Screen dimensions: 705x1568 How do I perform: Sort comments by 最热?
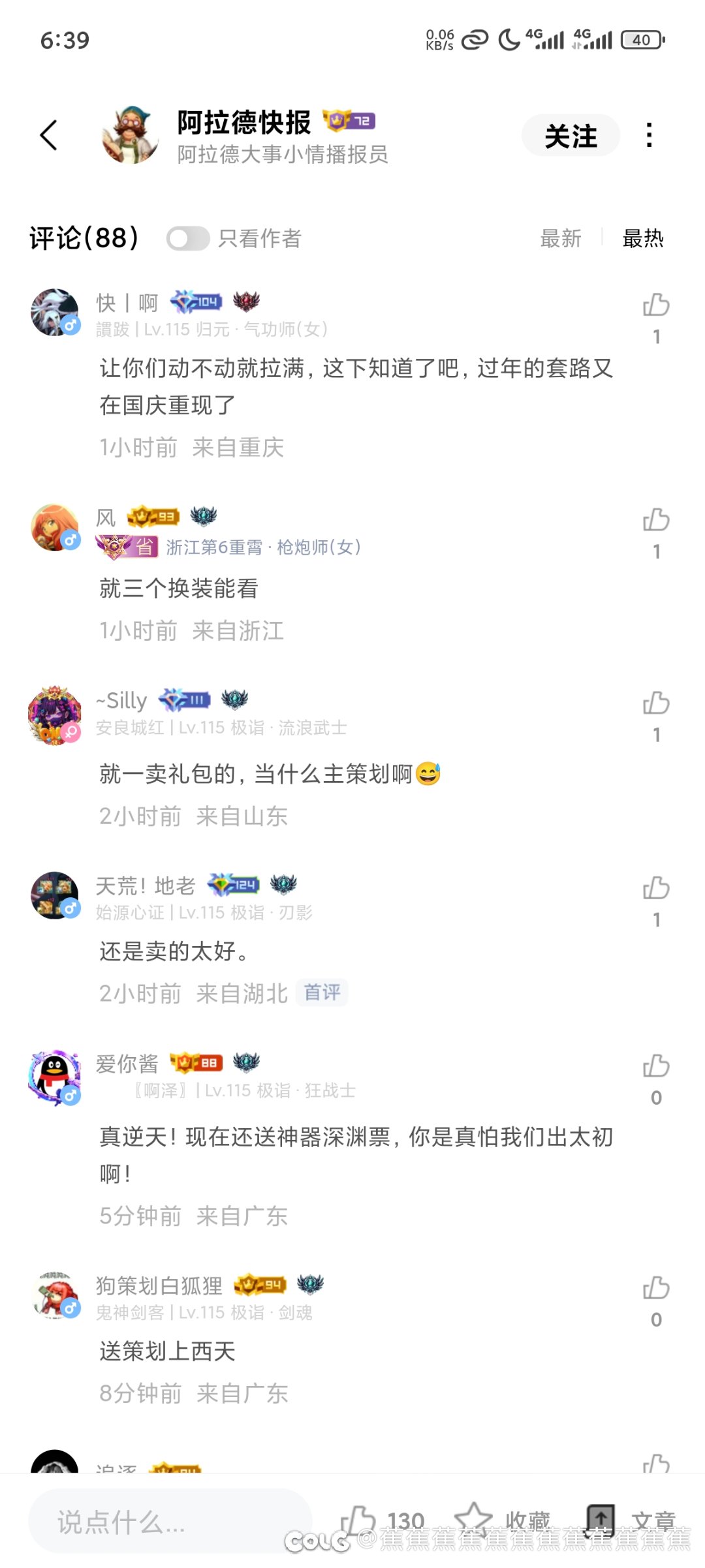pos(642,239)
